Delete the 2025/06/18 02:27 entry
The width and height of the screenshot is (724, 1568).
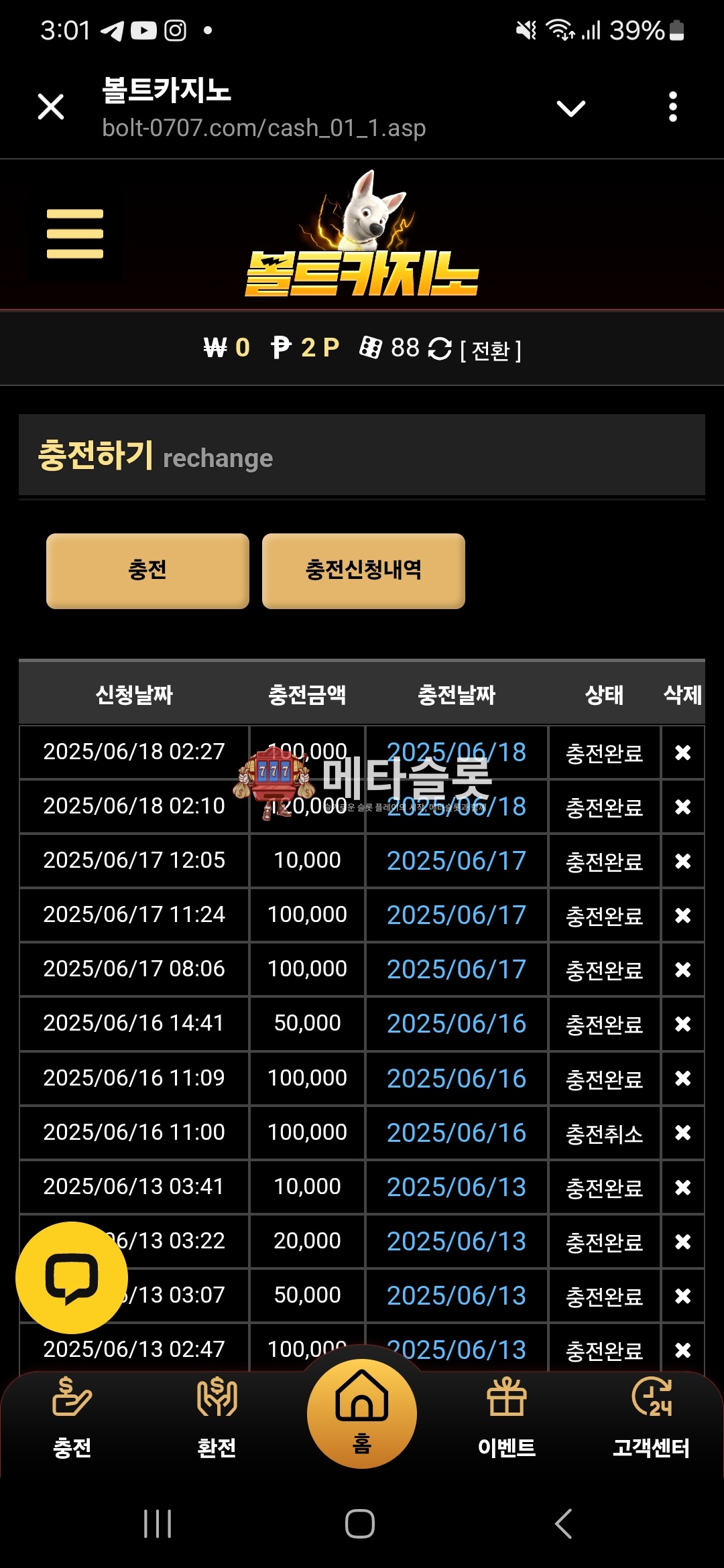(682, 753)
